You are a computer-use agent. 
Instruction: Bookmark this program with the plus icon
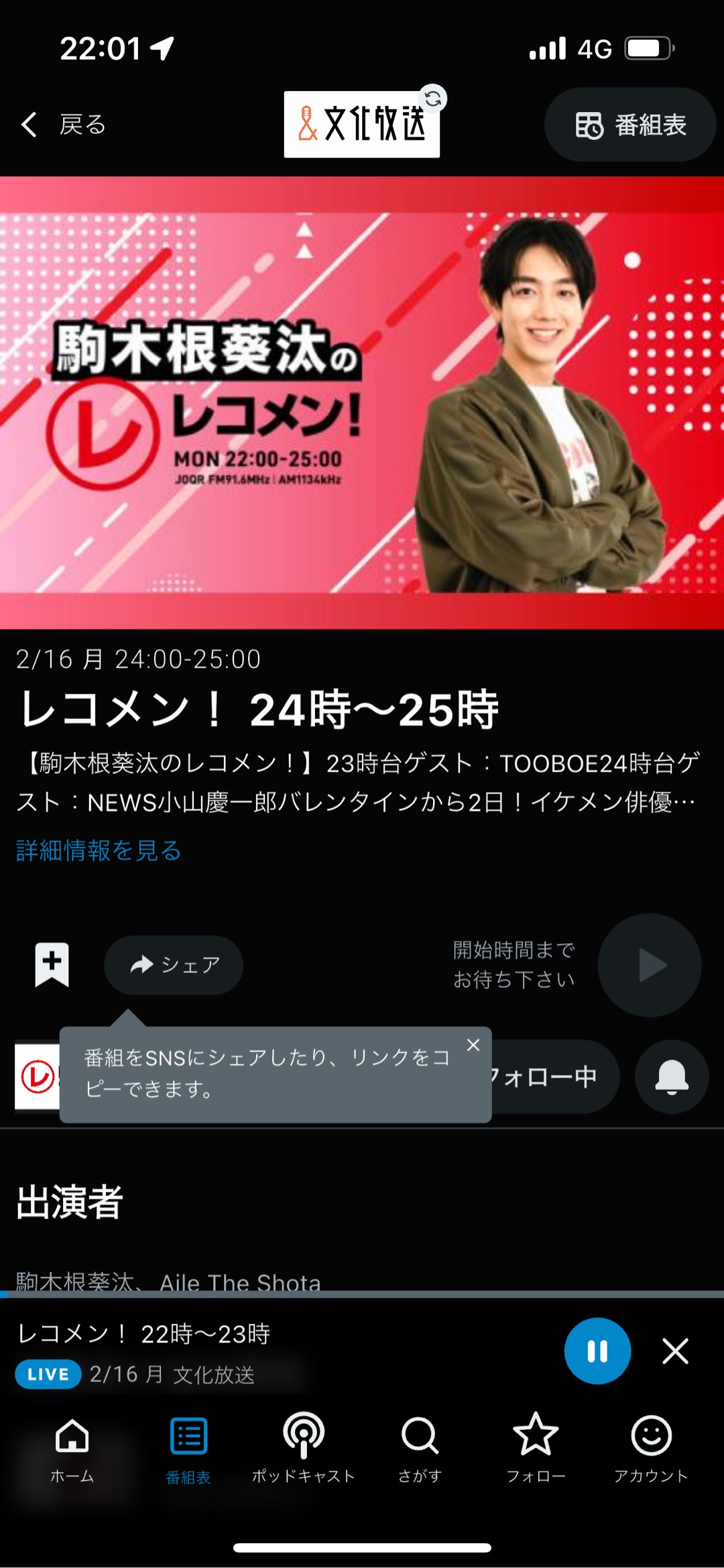tap(52, 964)
